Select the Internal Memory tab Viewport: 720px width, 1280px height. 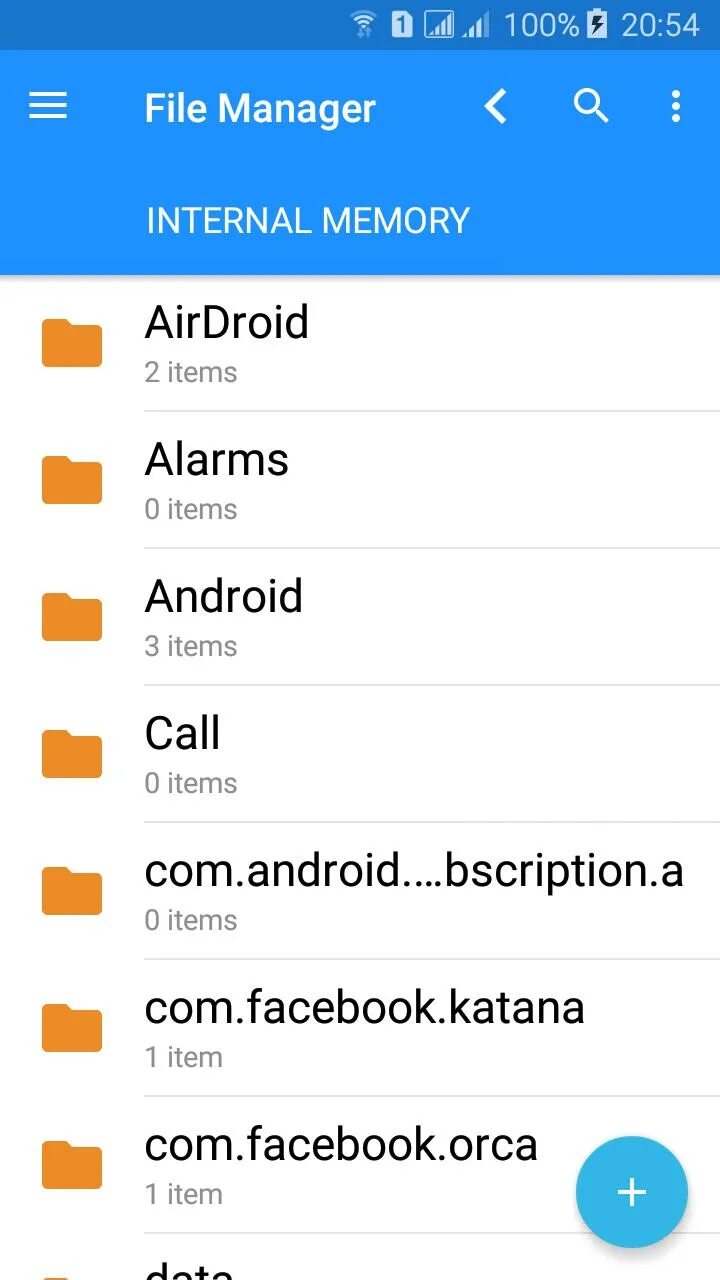[x=308, y=221]
